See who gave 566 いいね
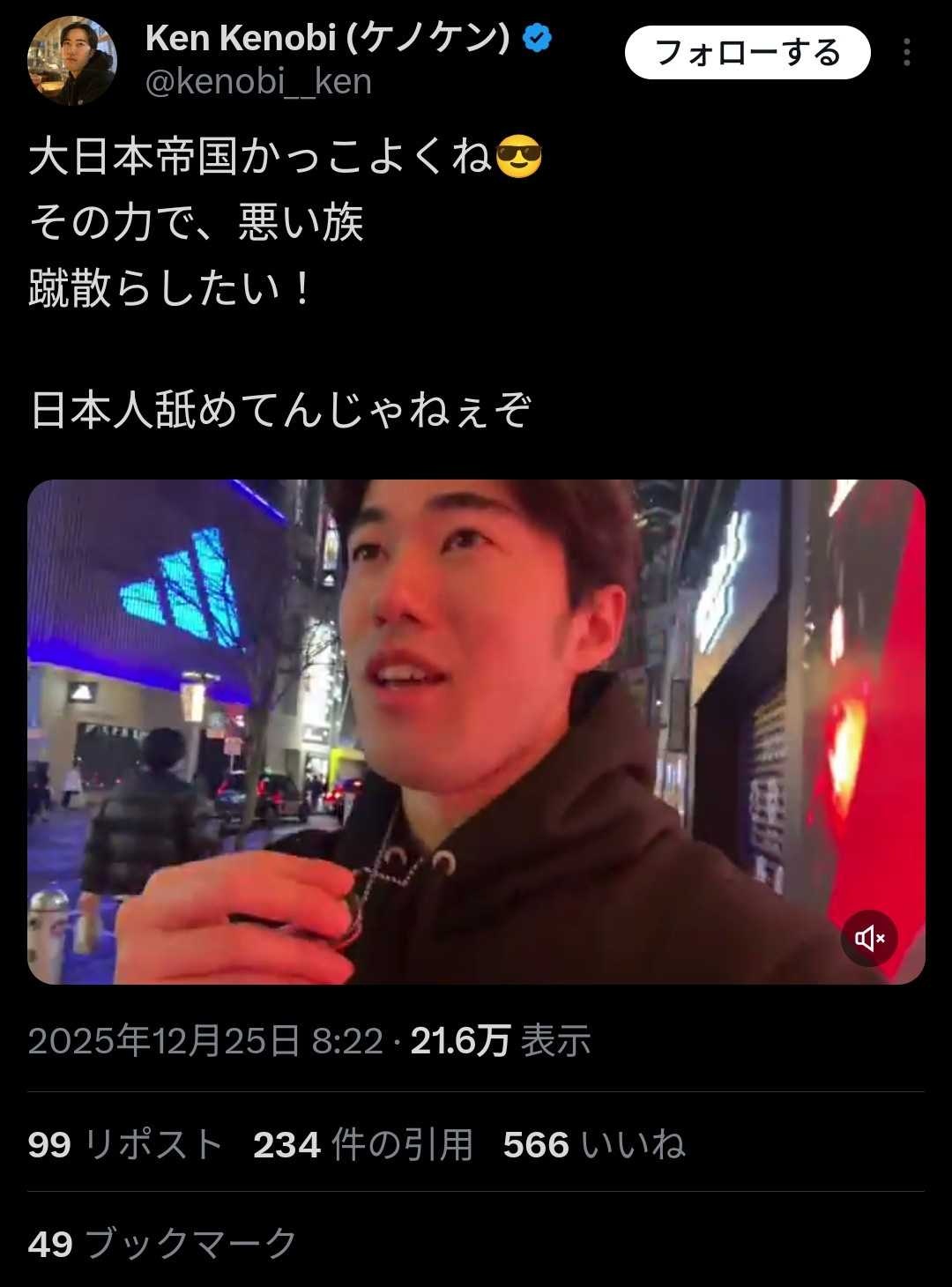The width and height of the screenshot is (952, 1287). click(593, 1145)
